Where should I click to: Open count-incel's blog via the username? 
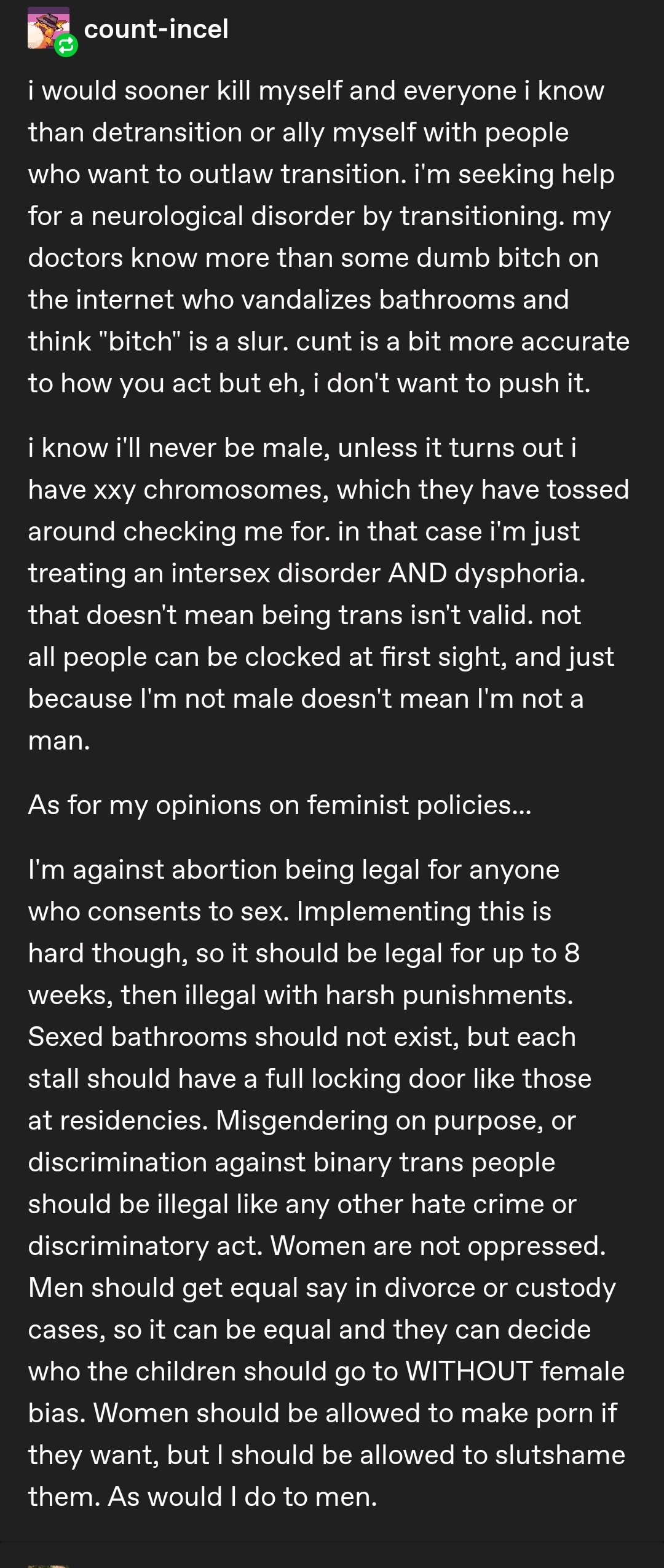[156, 29]
